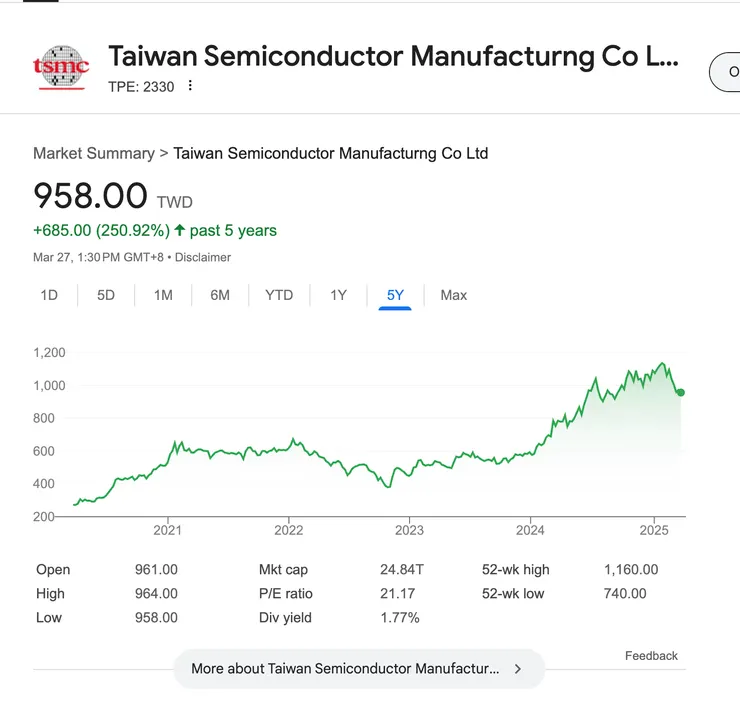Switch to the 6M range
Screen dimensions: 740x712
[220, 295]
